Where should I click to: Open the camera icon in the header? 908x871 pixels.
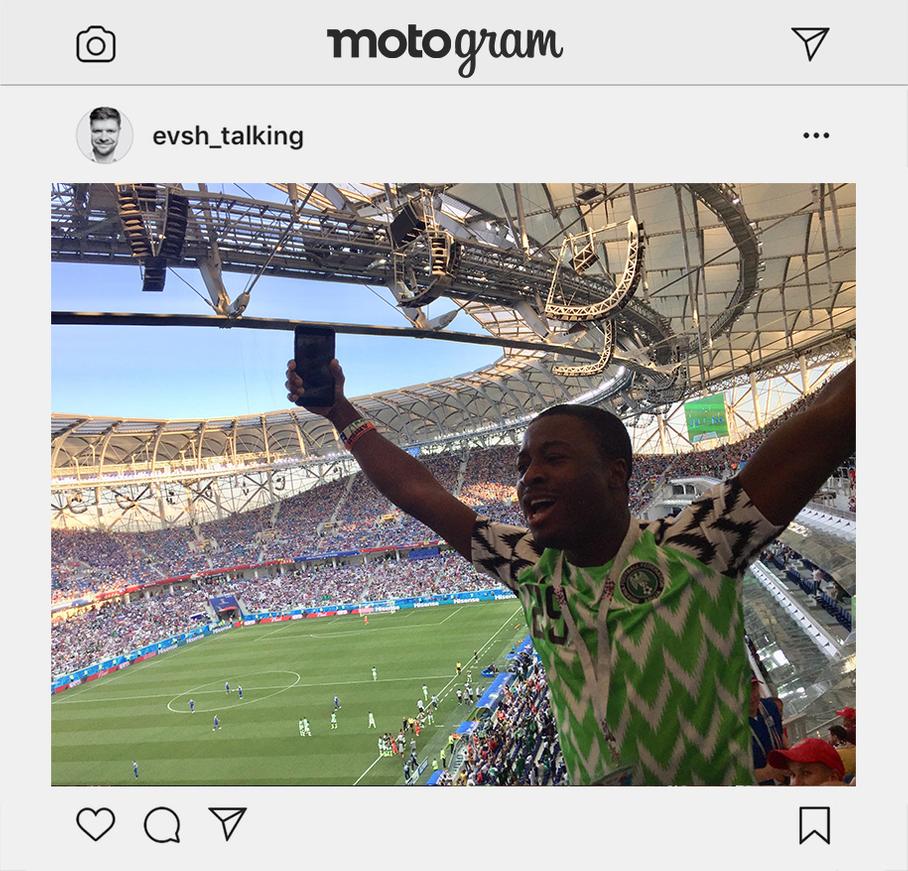[96, 45]
